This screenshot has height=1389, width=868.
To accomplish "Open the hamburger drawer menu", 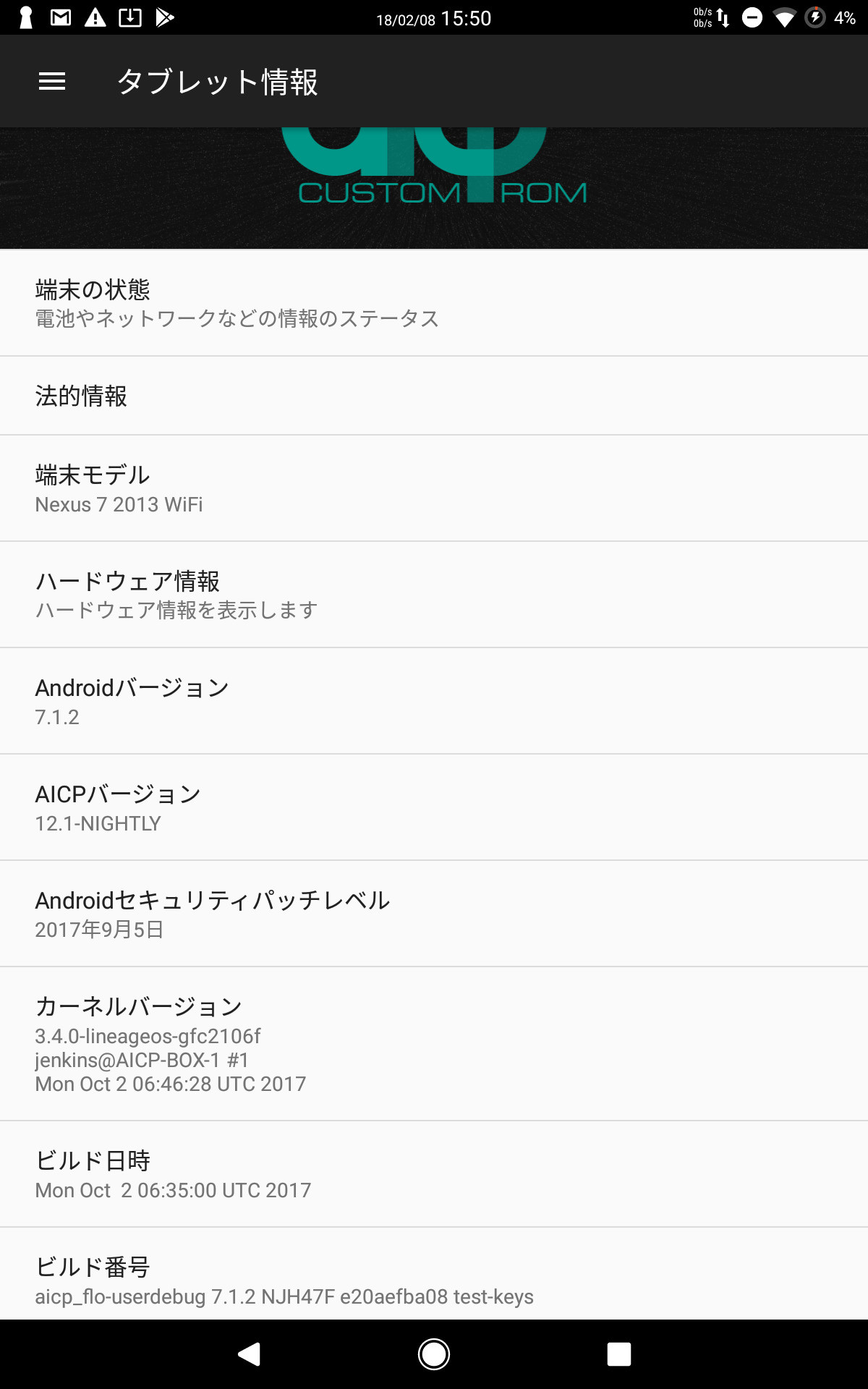I will pyautogui.click(x=52, y=81).
